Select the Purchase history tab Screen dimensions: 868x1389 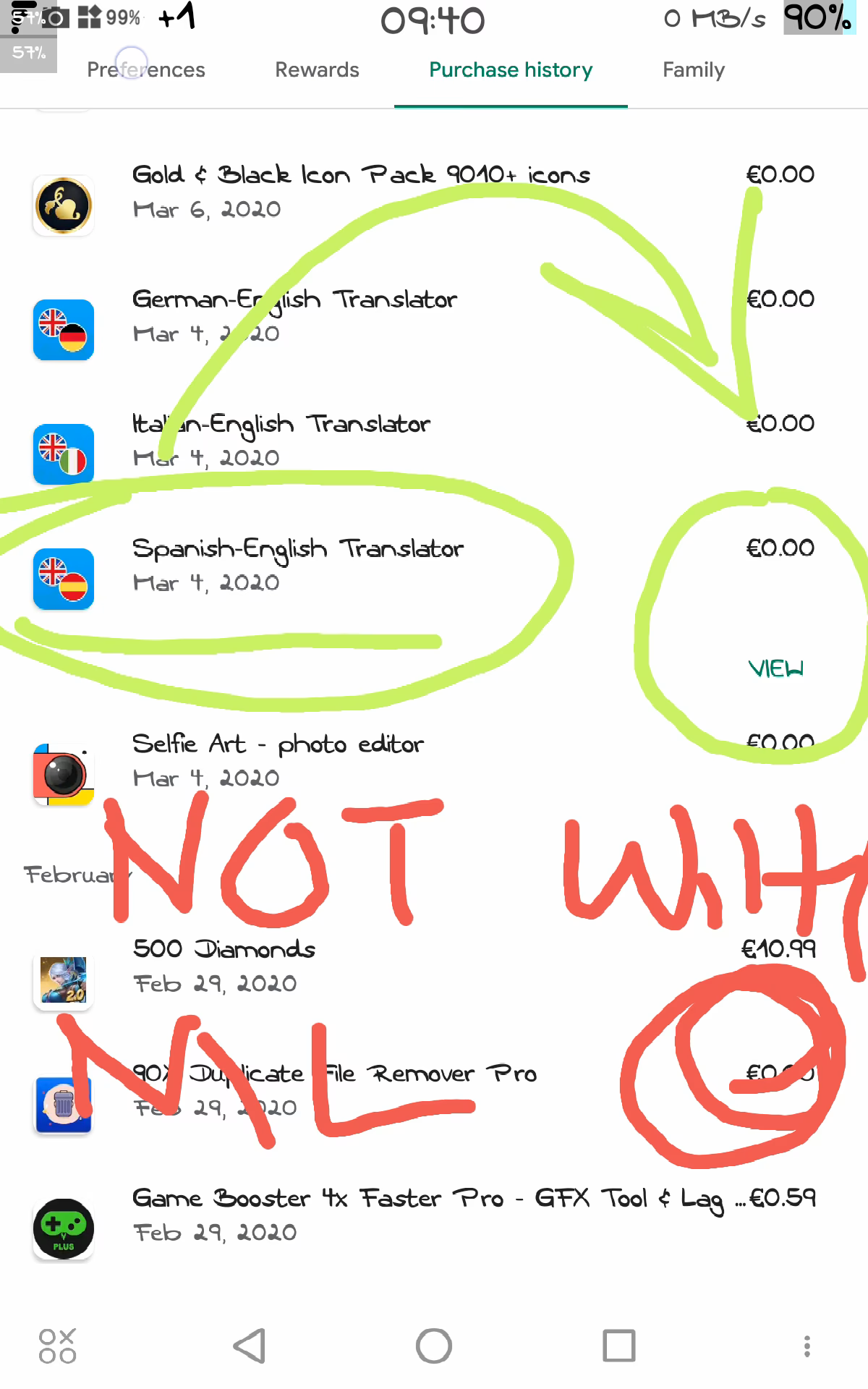click(511, 69)
